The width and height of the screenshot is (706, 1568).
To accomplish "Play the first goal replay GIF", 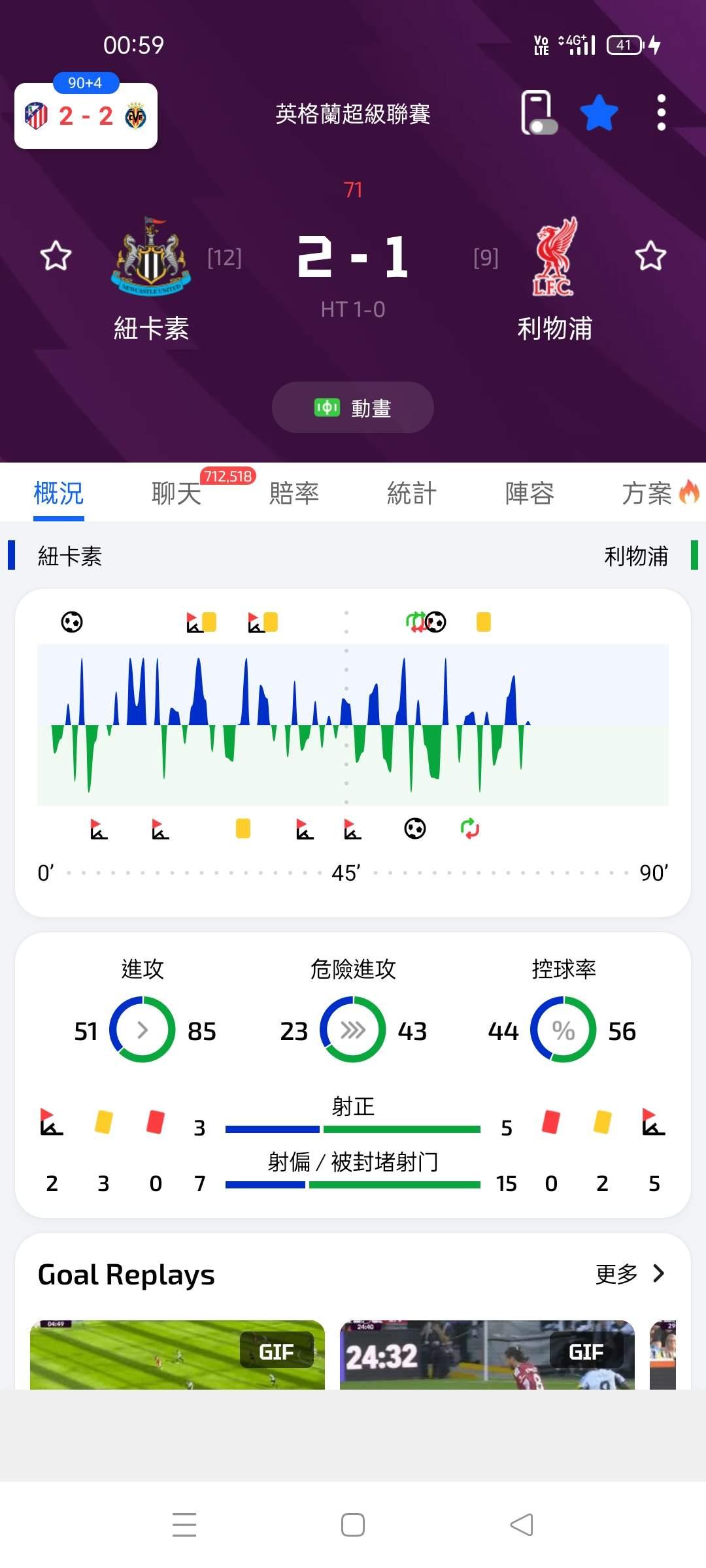I will pos(177,1354).
